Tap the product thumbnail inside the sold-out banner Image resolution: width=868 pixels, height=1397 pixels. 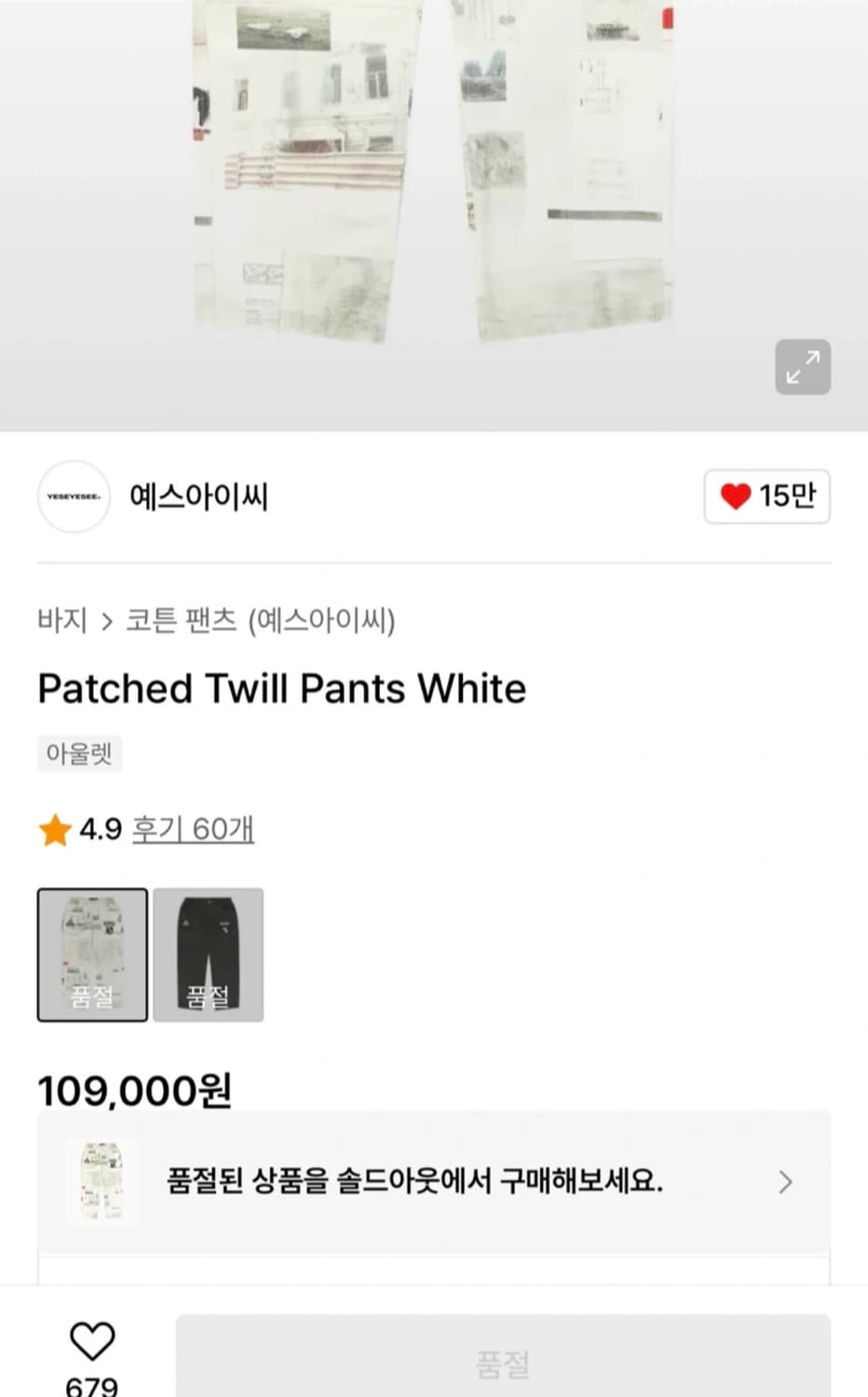(x=102, y=1182)
